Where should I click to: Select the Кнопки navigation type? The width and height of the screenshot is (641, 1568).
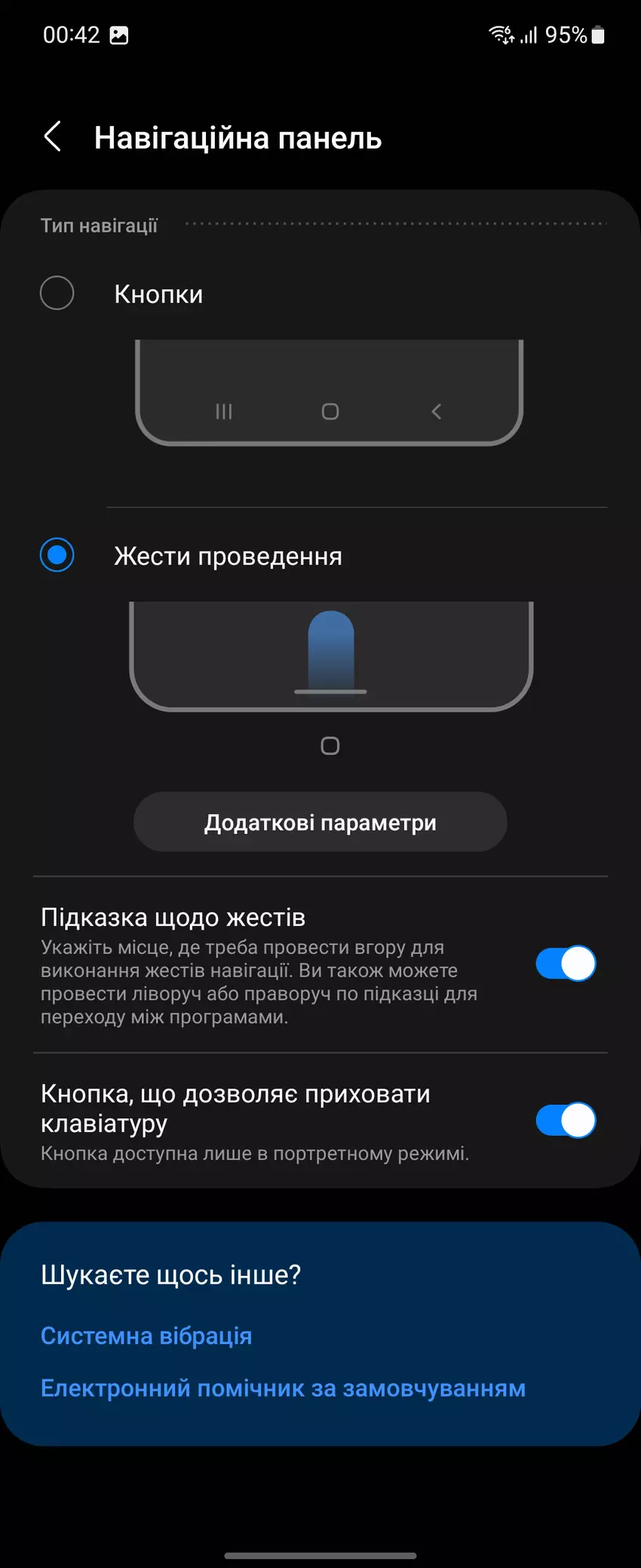pyautogui.click(x=57, y=294)
